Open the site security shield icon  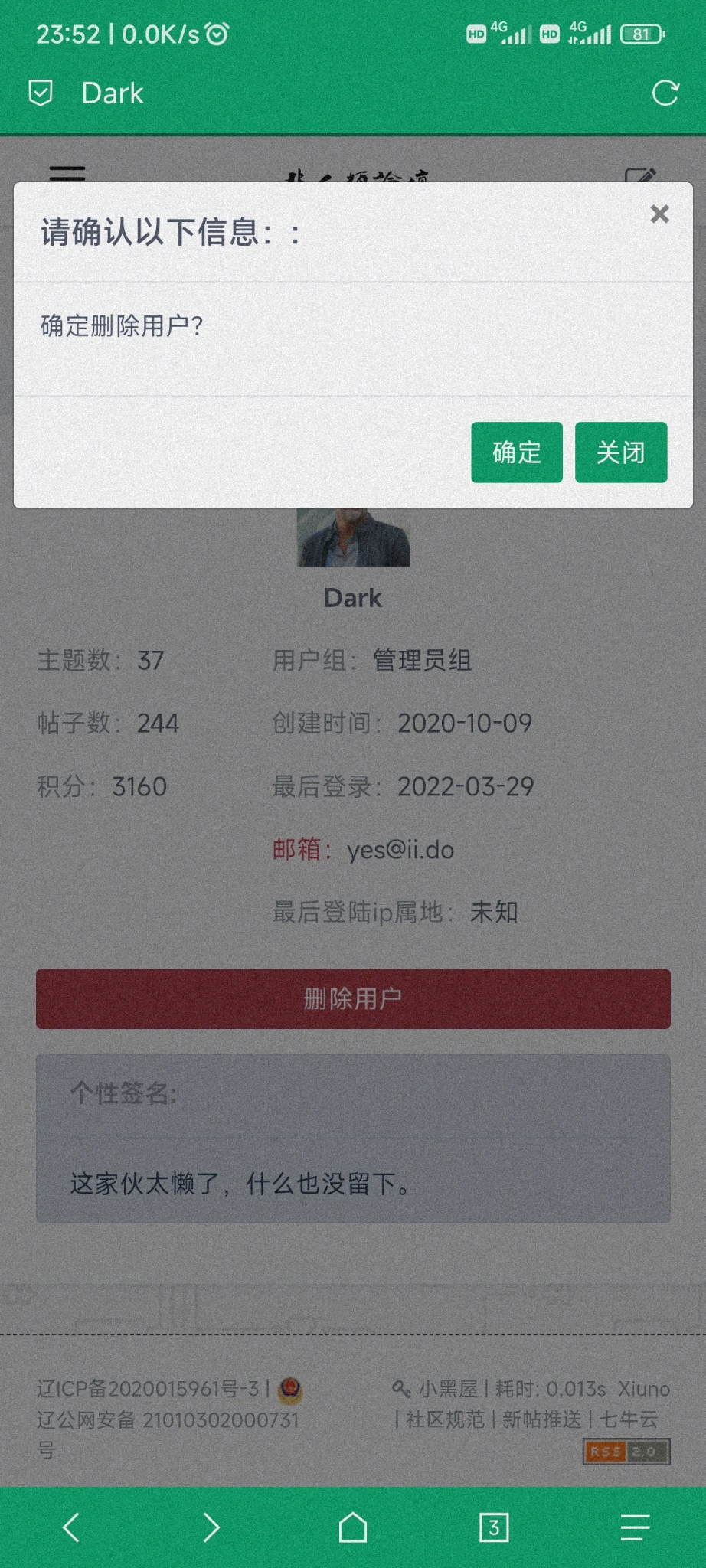click(41, 93)
